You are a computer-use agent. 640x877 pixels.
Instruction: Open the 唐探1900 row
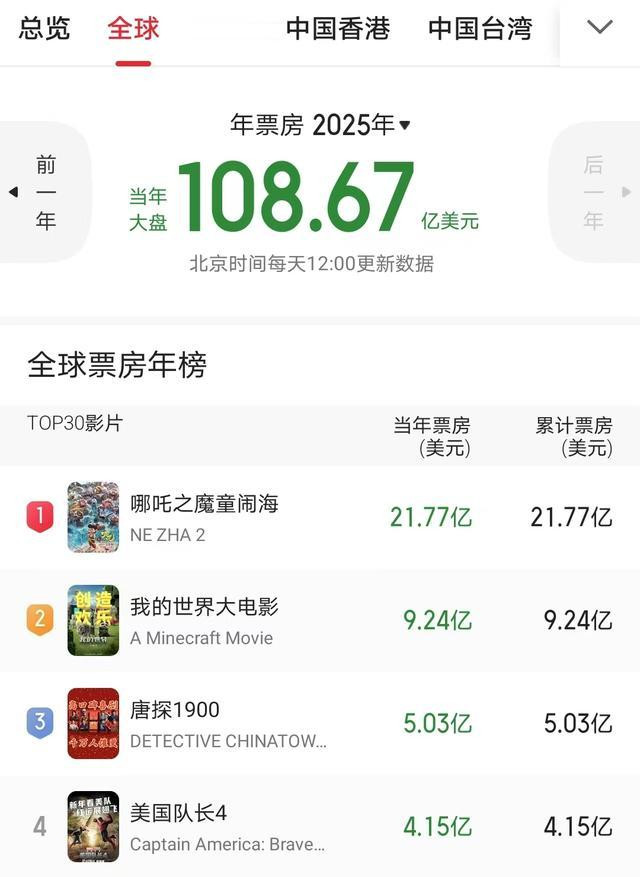[320, 723]
